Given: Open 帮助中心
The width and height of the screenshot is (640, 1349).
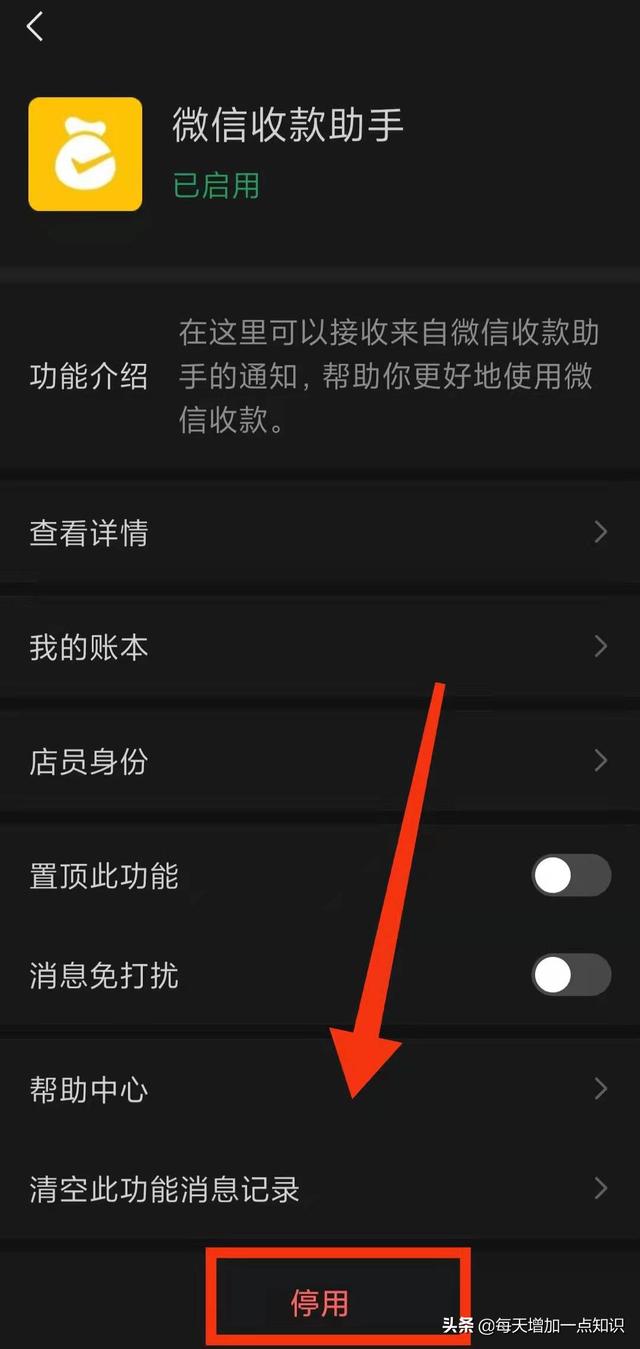Looking at the screenshot, I should point(320,1089).
